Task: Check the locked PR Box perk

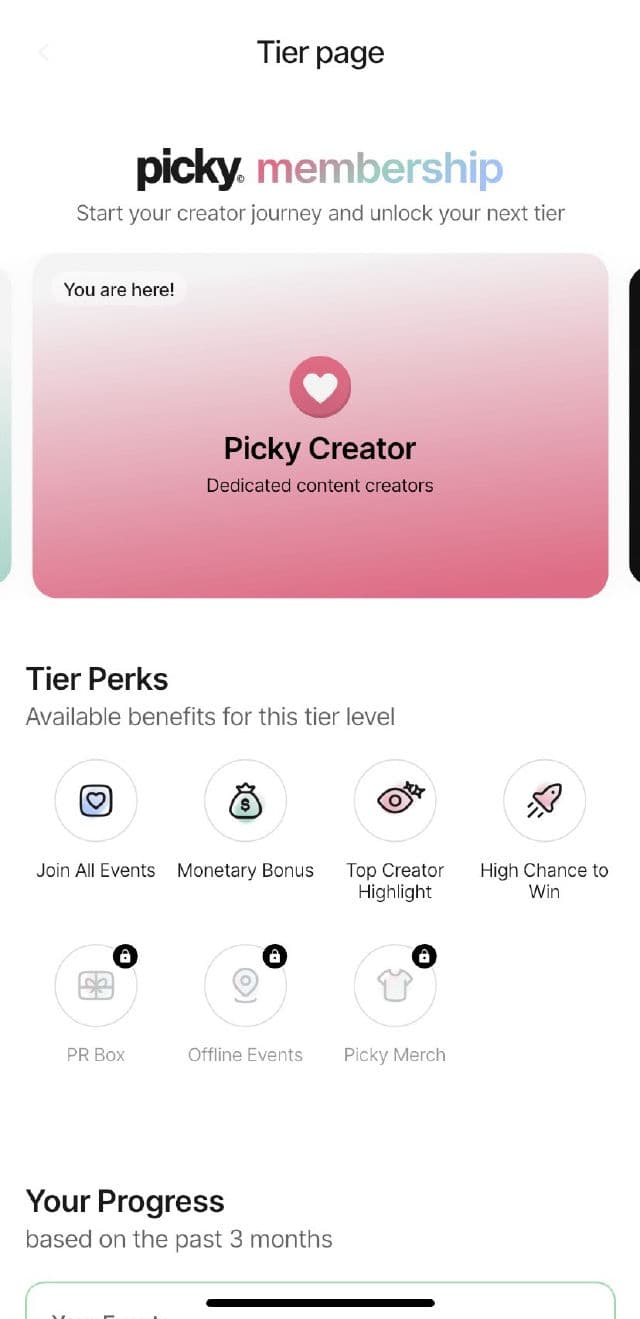Action: pyautogui.click(x=96, y=986)
